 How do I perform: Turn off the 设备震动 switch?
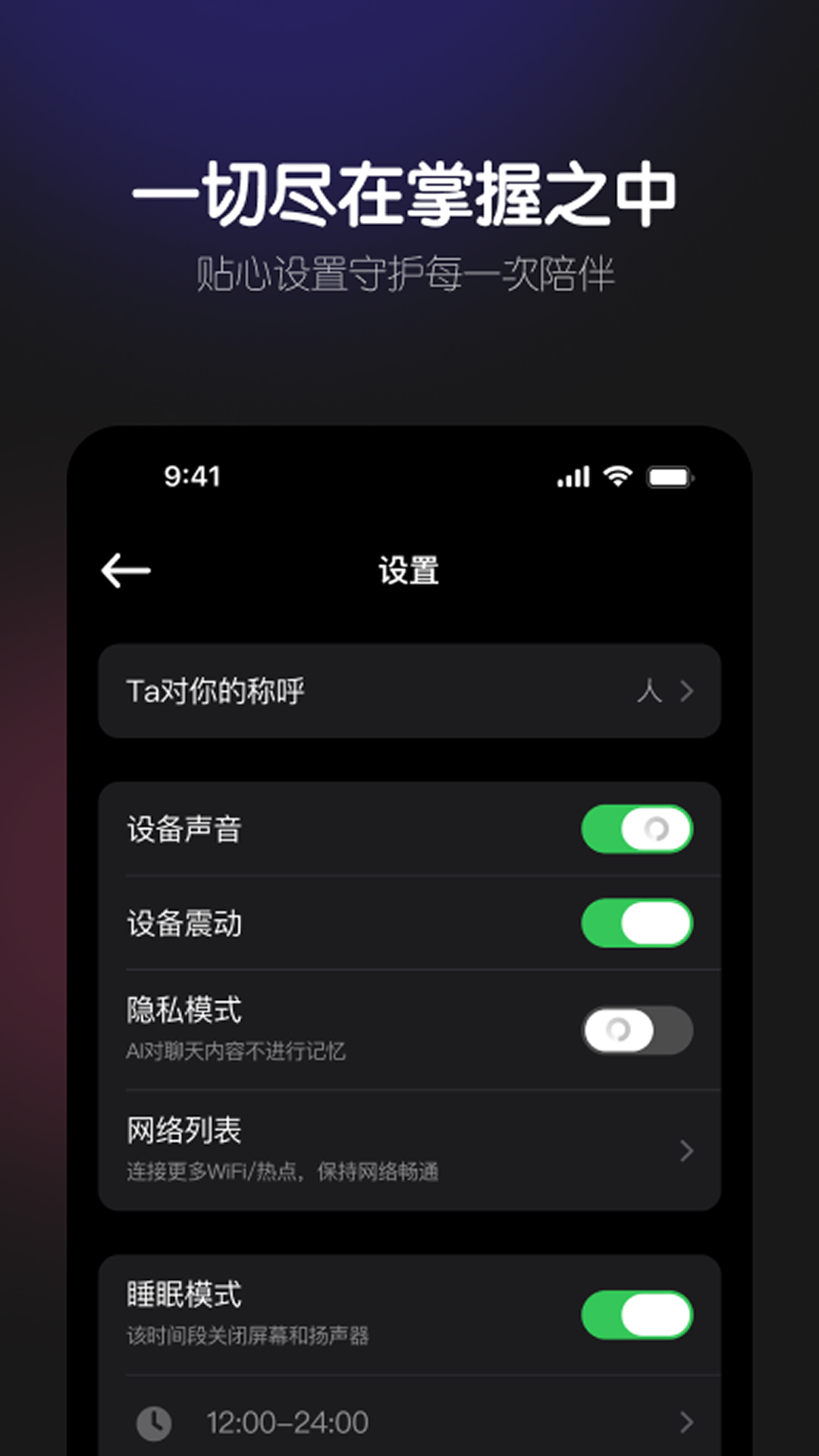[637, 921]
